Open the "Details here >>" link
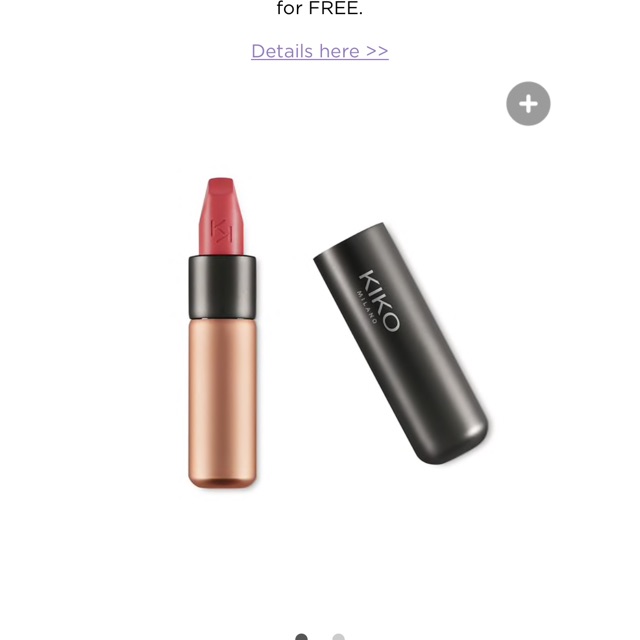This screenshot has height=640, width=640. coord(320,51)
